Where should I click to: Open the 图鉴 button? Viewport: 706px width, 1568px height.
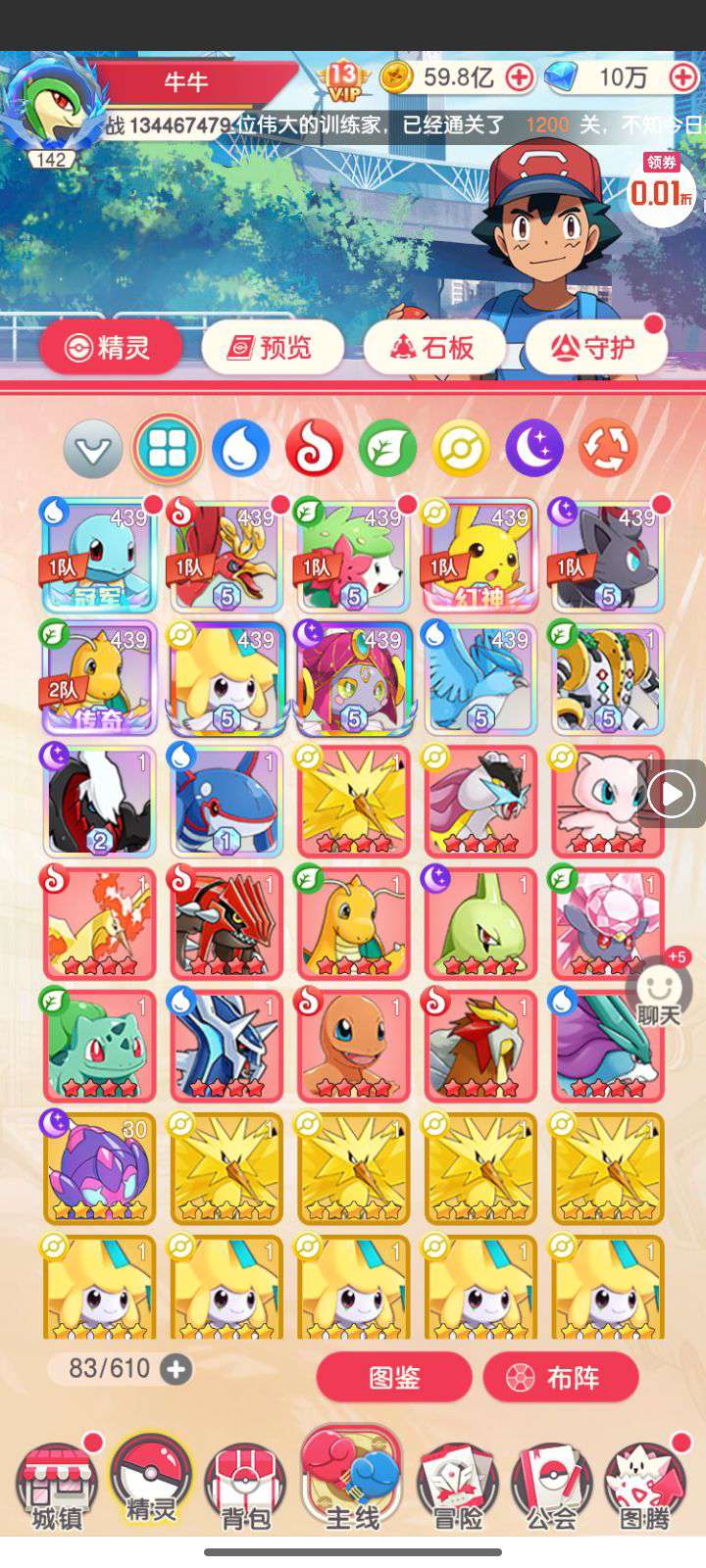(394, 1378)
